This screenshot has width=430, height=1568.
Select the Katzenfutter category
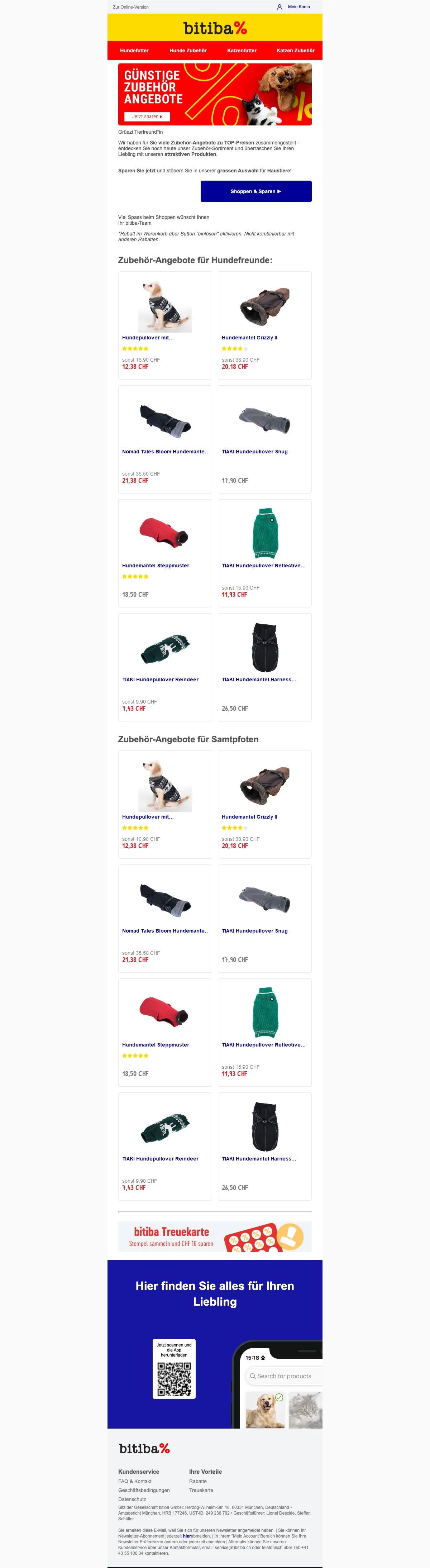pos(242,51)
